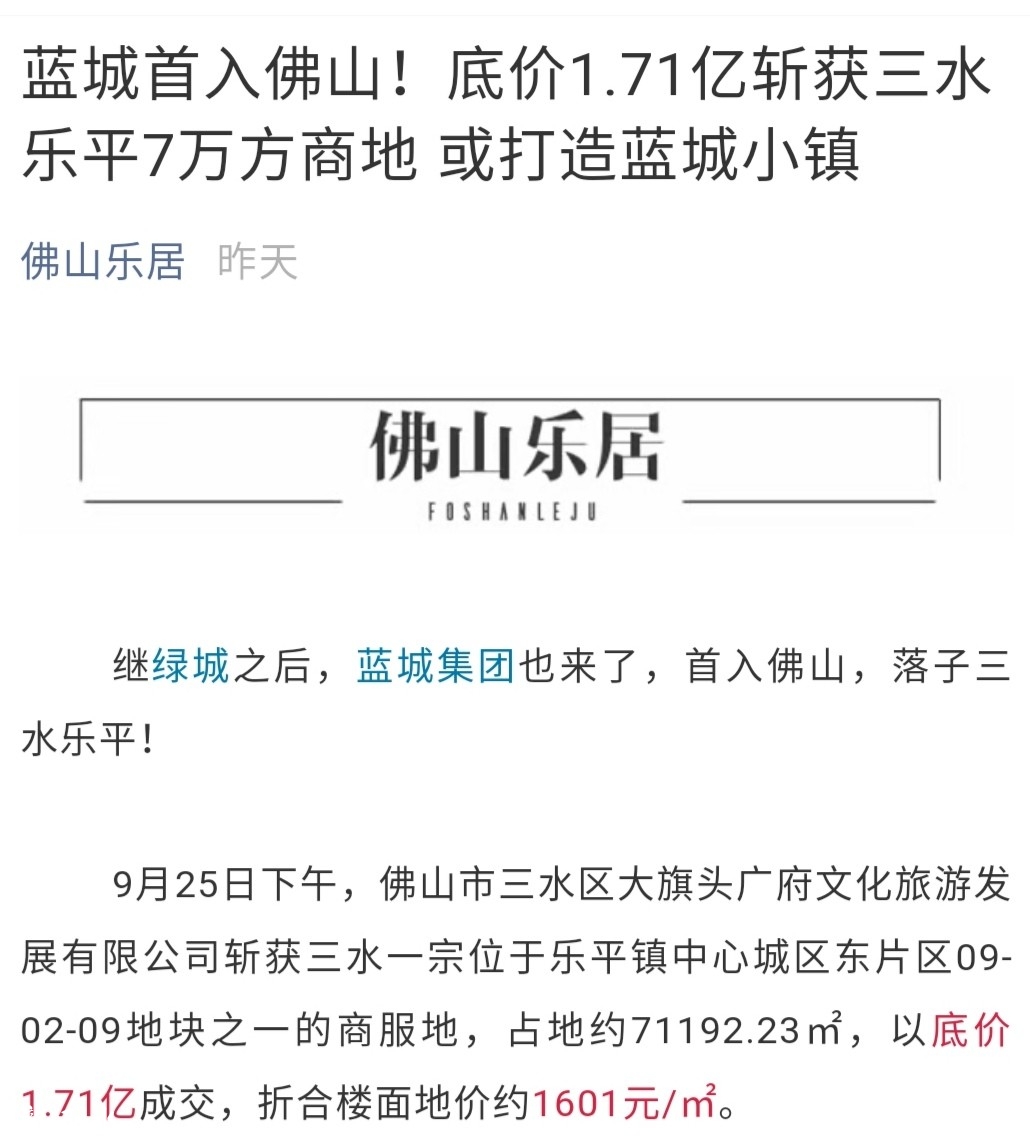
Task: Open the 绿城 keyword link
Action: click(190, 666)
